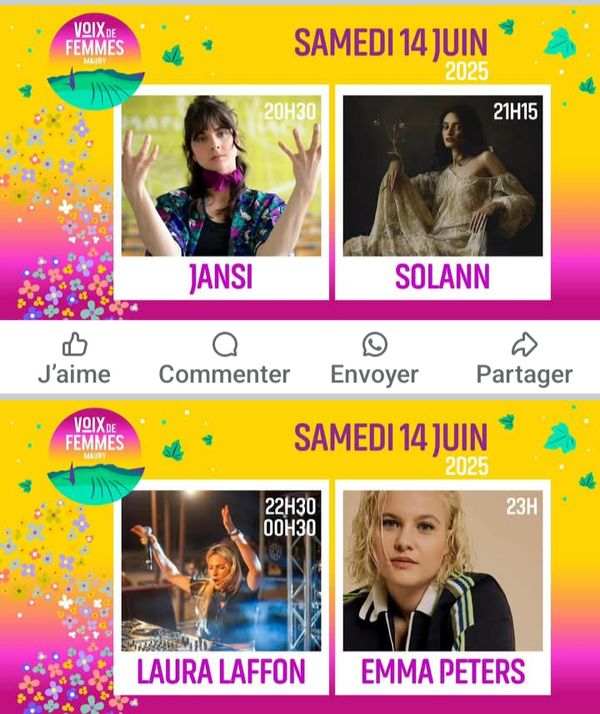Share the post with Partager
The width and height of the screenshot is (600, 714).
click(x=524, y=359)
